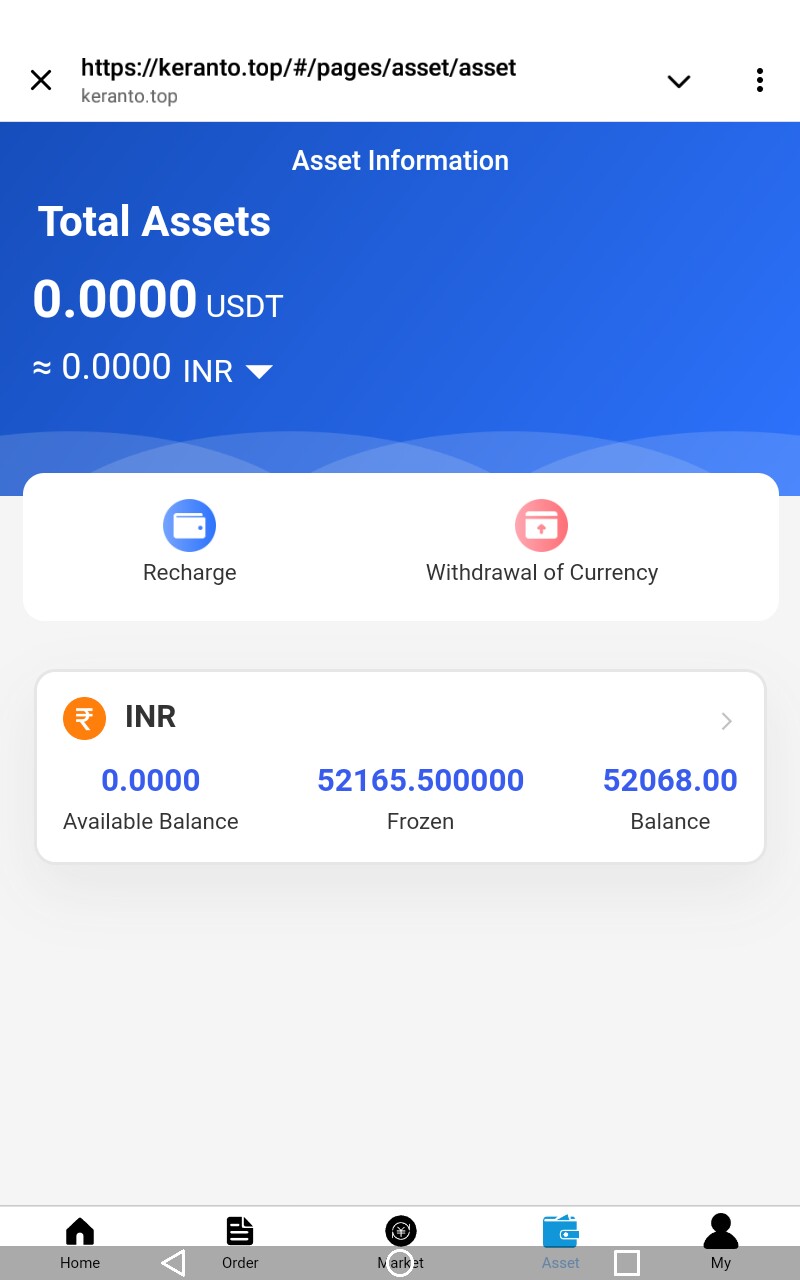800x1280 pixels.
Task: Select the Asset tab
Action: (560, 1233)
